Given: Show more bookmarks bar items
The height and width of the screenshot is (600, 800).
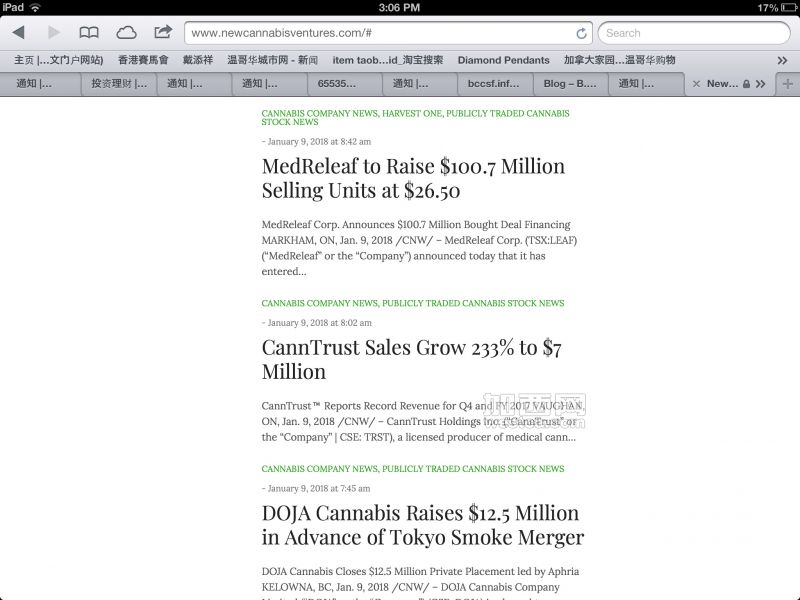Looking at the screenshot, I should tap(782, 60).
